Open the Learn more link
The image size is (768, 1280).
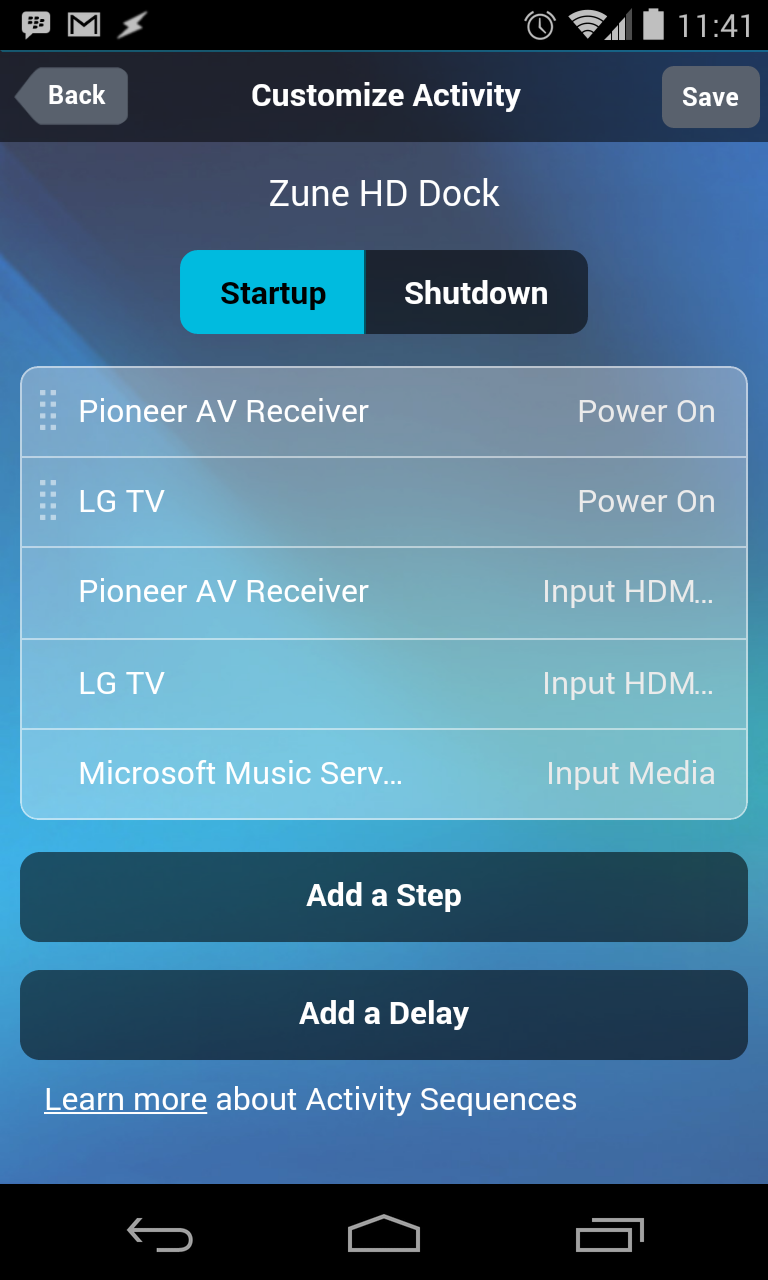(x=126, y=1100)
